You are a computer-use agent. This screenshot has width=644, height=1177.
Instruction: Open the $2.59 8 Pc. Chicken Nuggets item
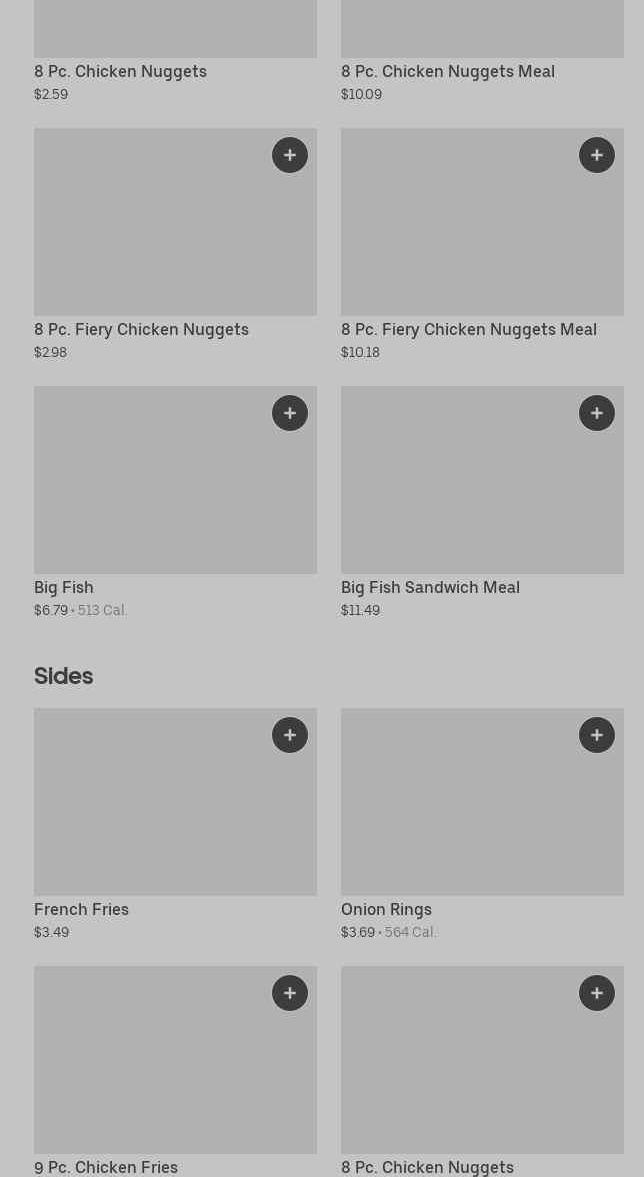click(120, 72)
